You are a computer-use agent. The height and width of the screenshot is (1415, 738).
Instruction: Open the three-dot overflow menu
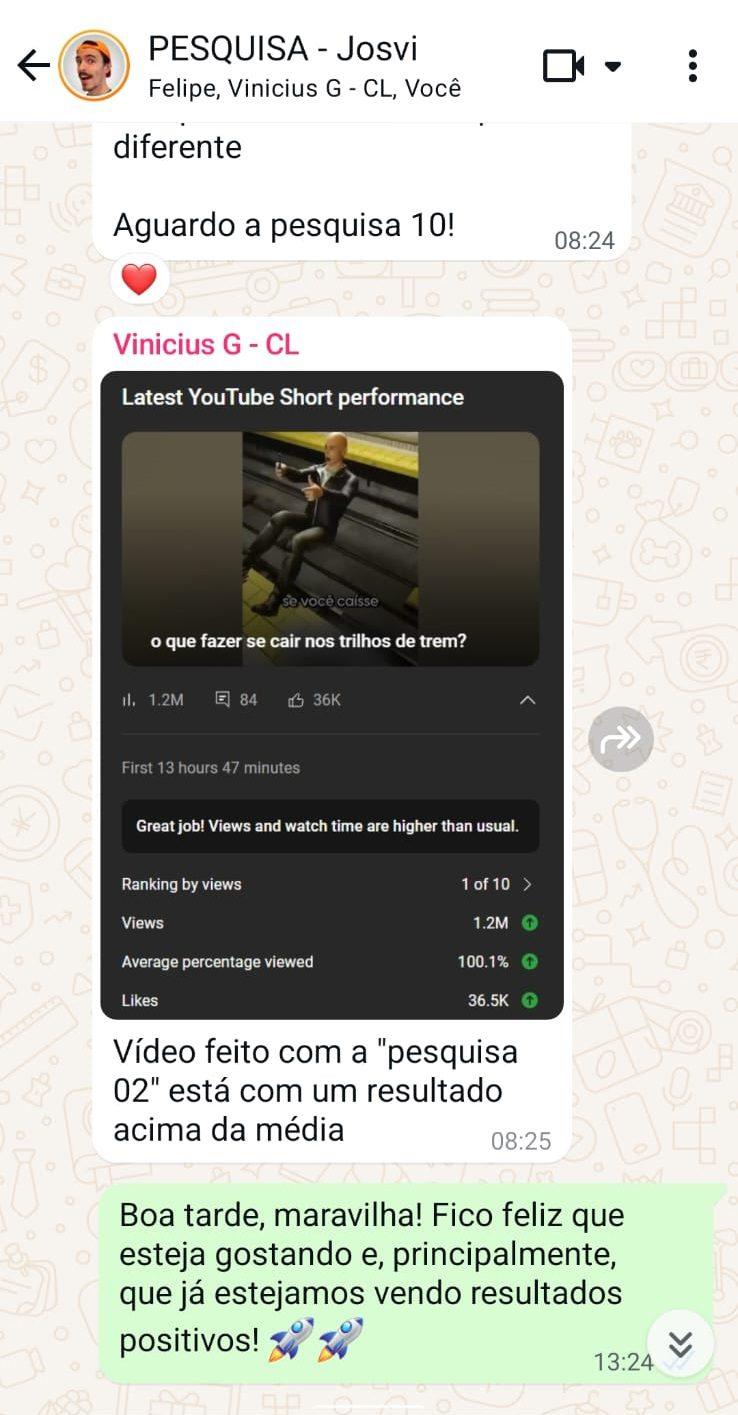click(x=692, y=66)
